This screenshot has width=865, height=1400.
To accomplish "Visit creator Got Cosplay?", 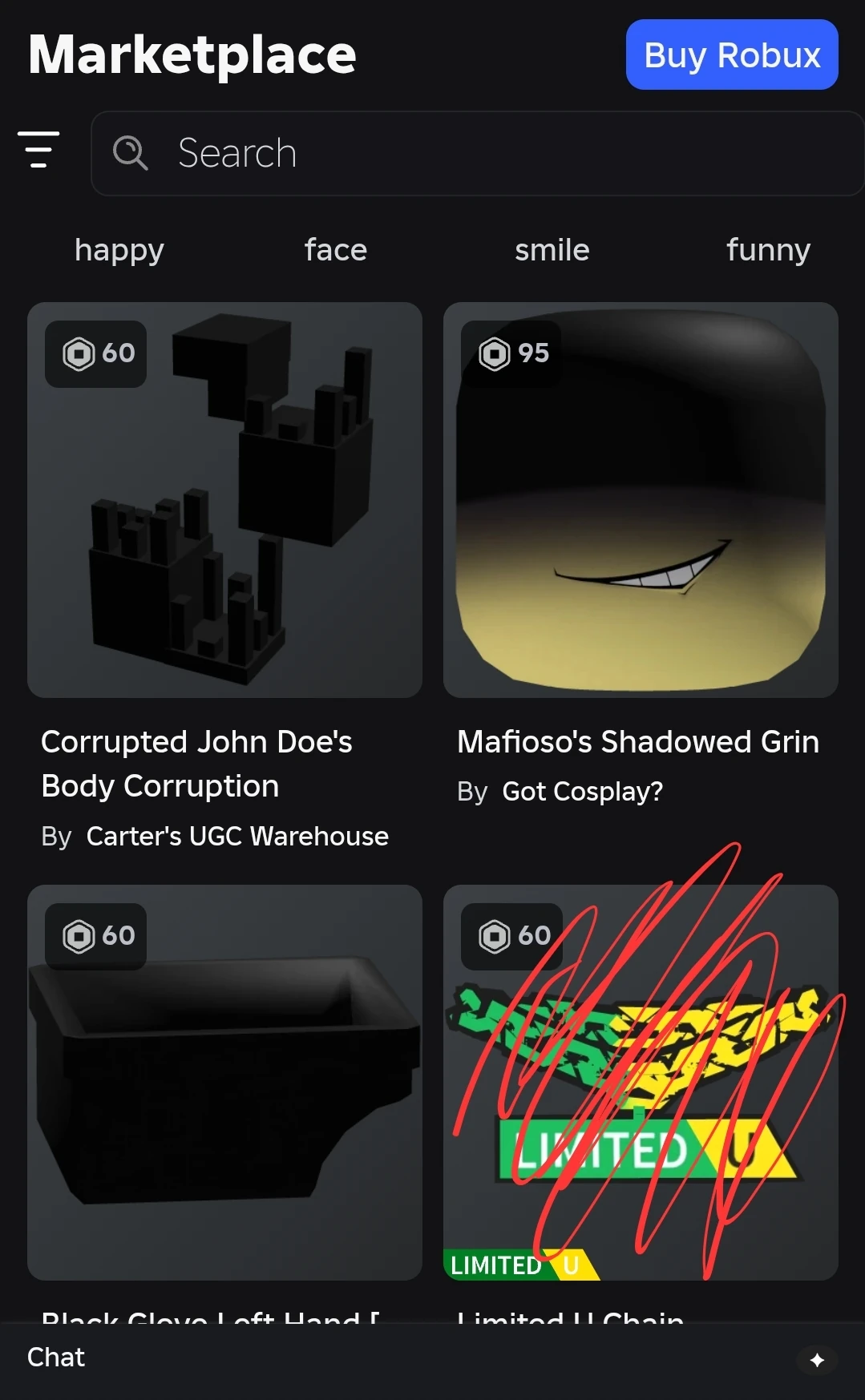I will (582, 792).
